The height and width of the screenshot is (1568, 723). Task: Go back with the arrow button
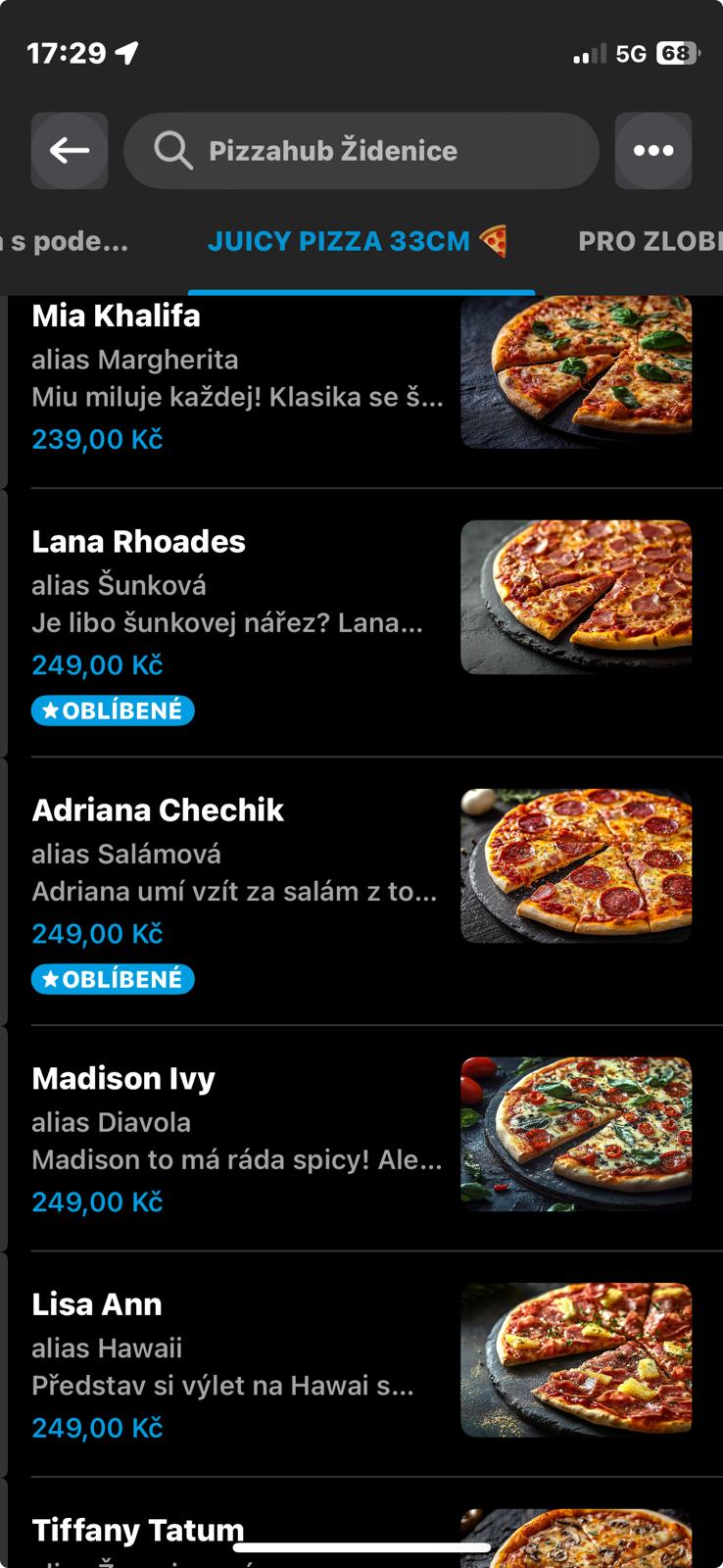coord(70,151)
